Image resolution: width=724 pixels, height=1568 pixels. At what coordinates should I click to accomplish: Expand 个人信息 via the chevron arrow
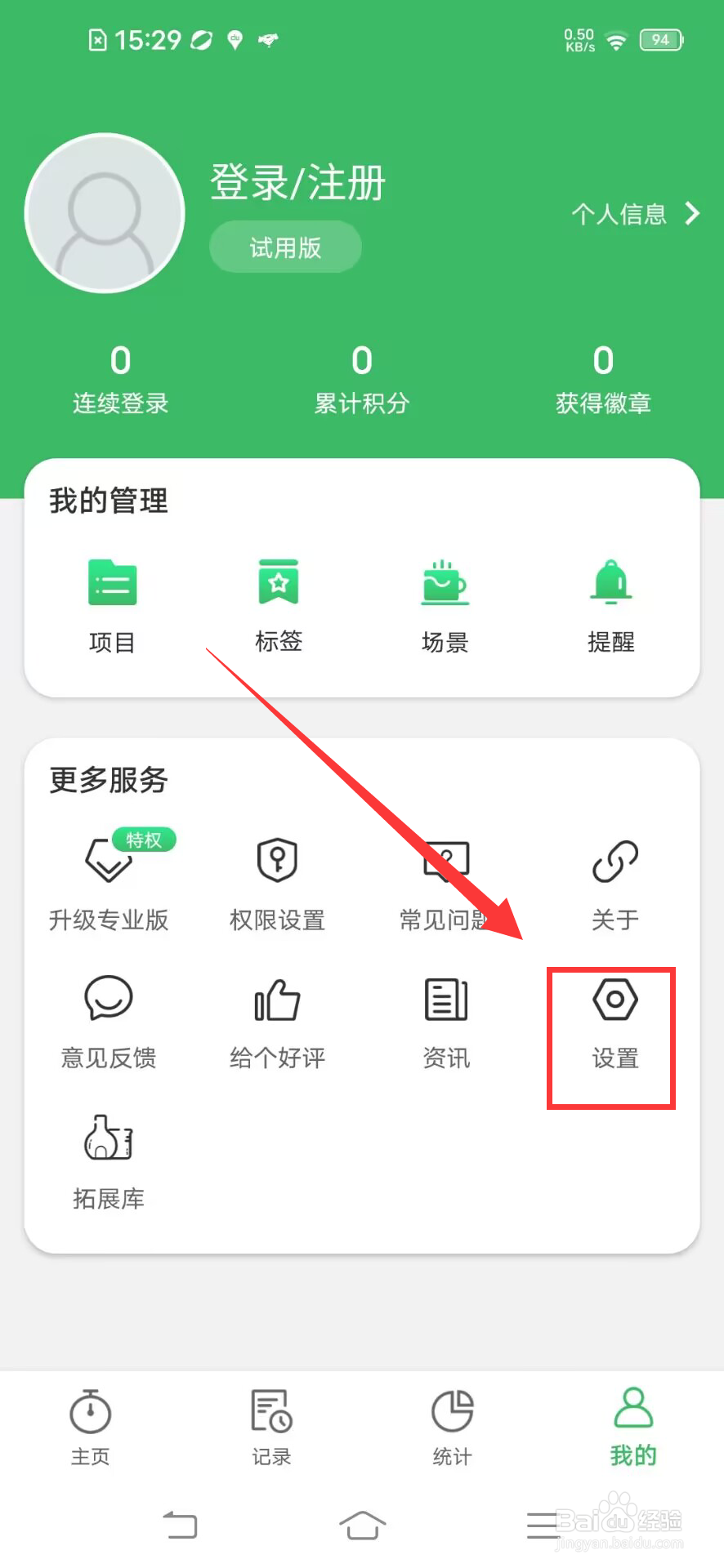pyautogui.click(x=693, y=213)
